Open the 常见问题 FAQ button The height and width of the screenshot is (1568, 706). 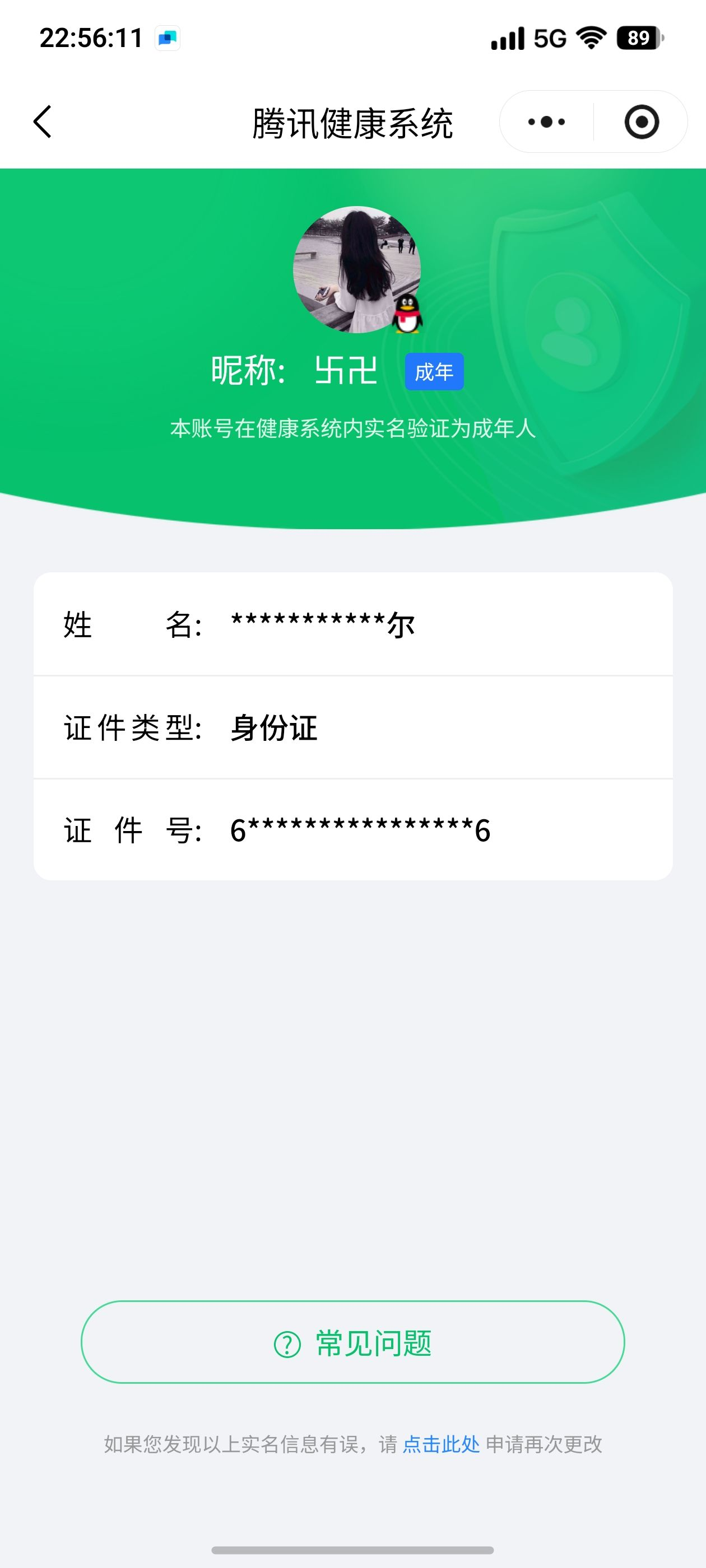pyautogui.click(x=352, y=1346)
